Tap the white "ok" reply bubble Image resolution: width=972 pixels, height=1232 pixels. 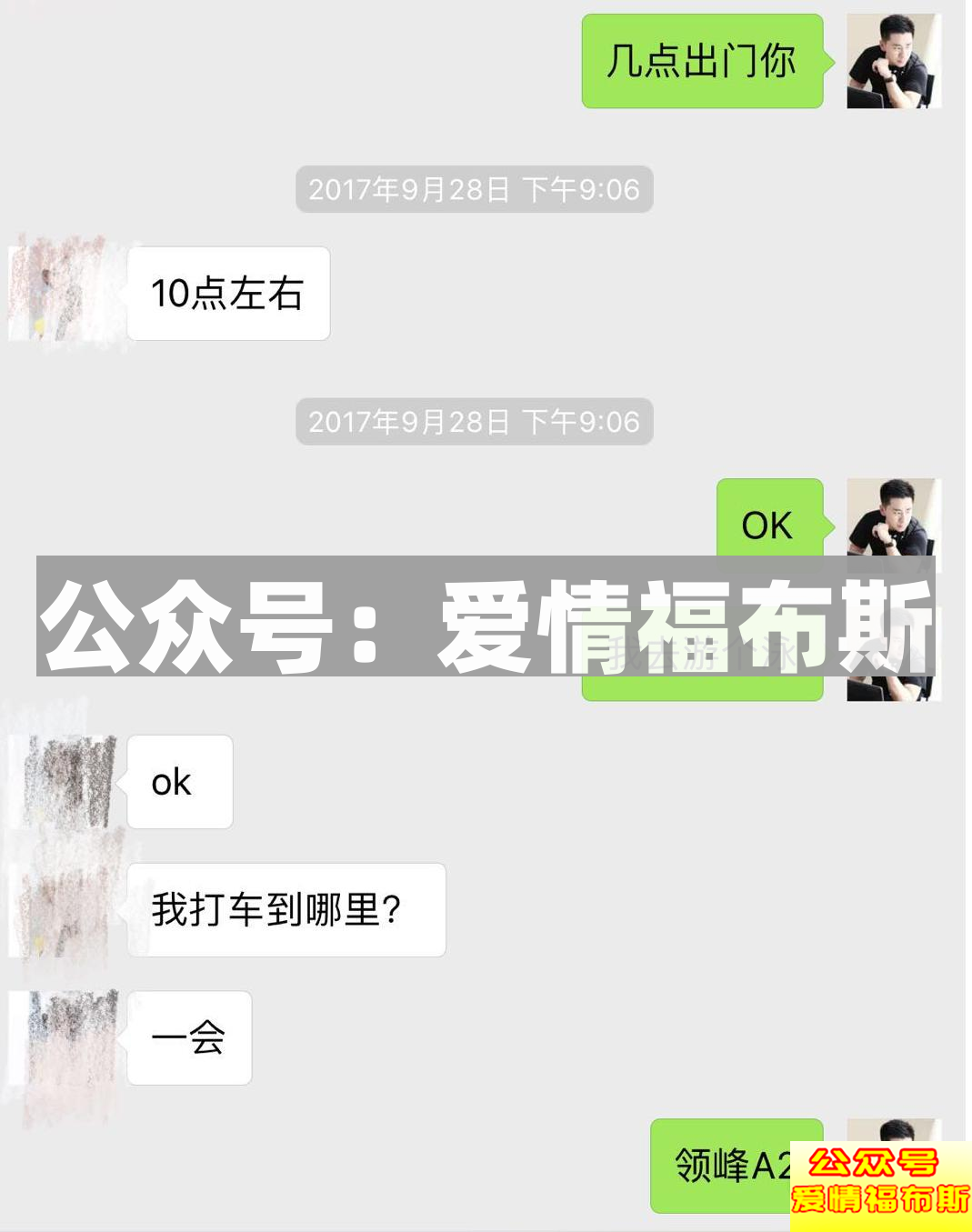coord(178,782)
